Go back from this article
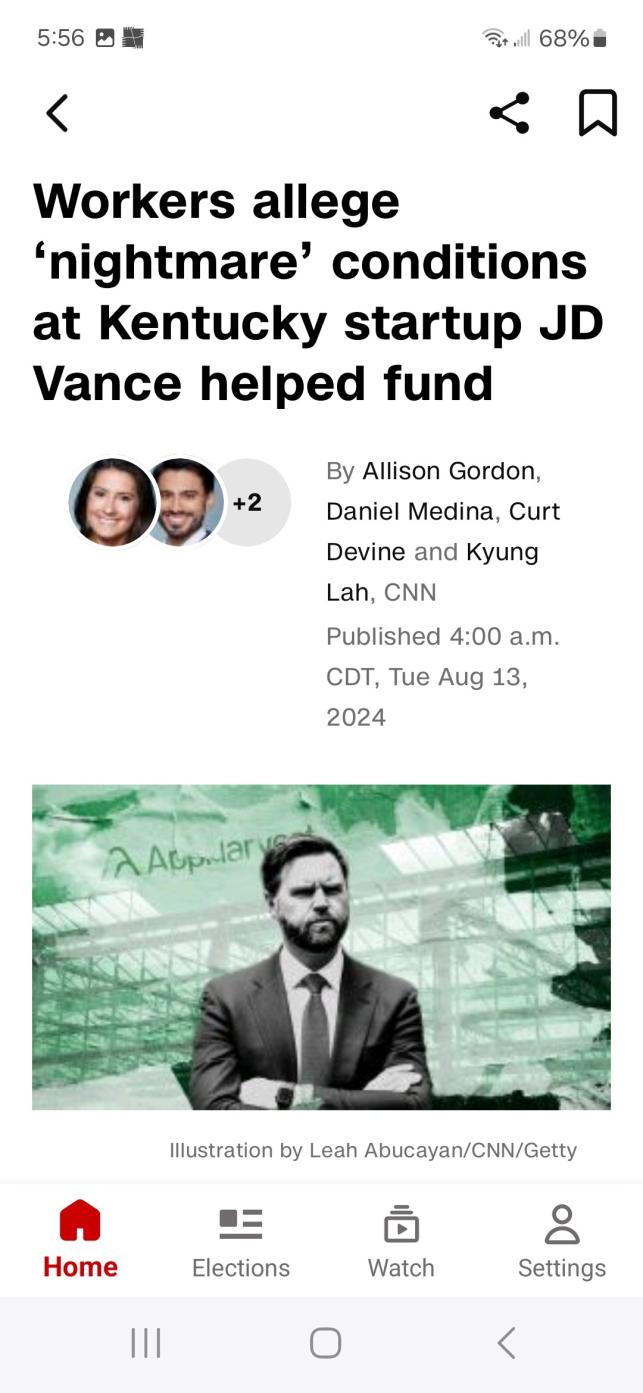 58,113
